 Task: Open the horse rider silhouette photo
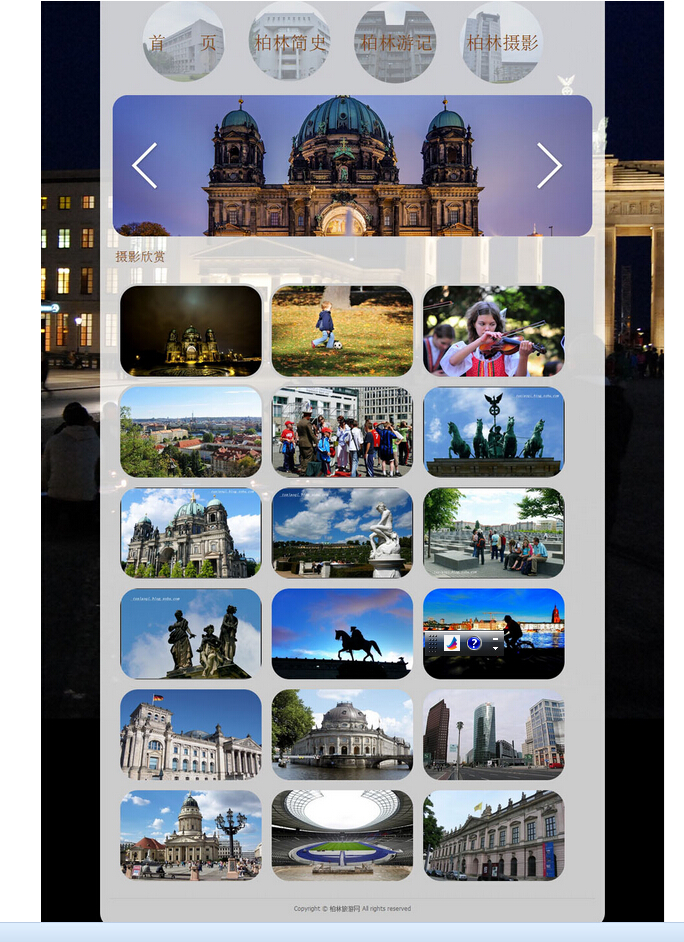click(x=342, y=634)
